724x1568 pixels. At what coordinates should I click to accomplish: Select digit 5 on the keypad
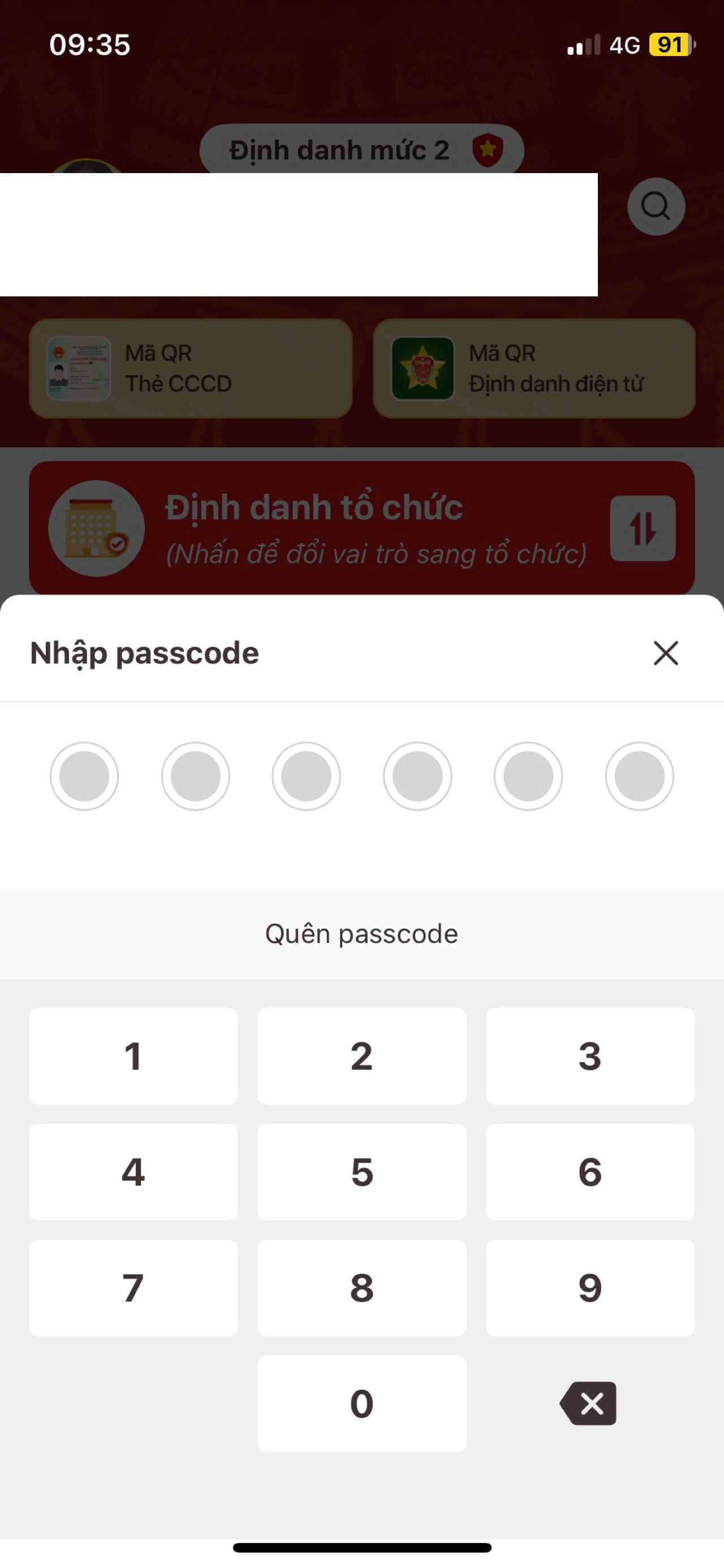[x=361, y=1171]
